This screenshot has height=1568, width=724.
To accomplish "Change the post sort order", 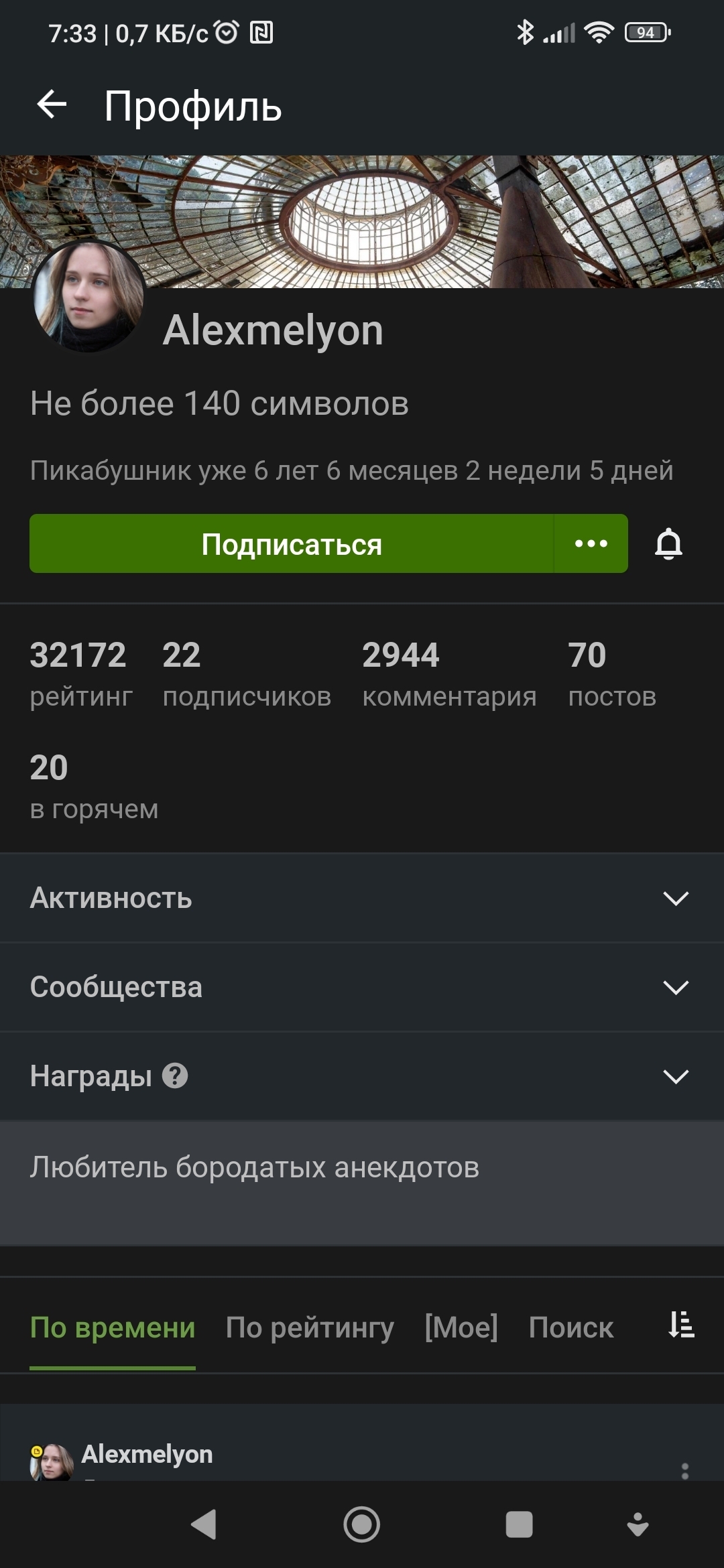I will 681,1325.
